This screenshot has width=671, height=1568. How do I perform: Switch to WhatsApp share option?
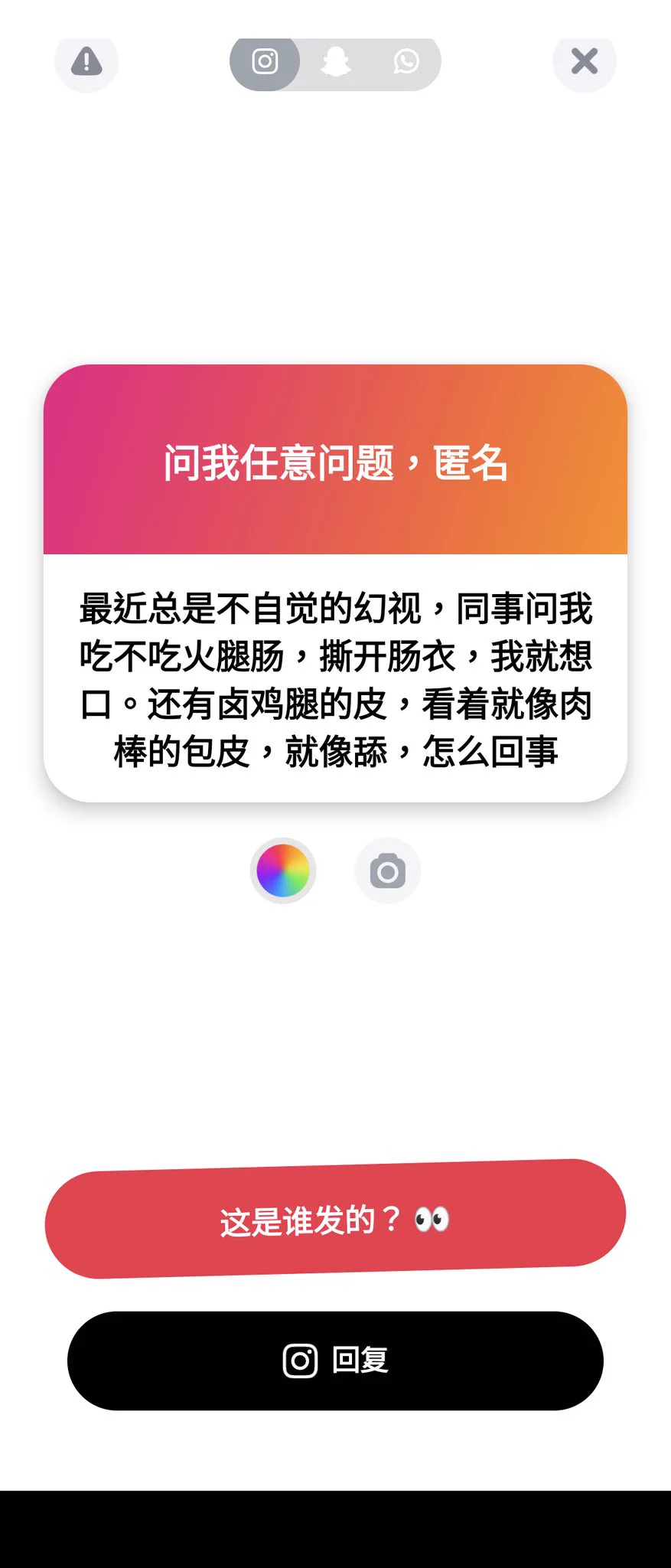(x=406, y=61)
